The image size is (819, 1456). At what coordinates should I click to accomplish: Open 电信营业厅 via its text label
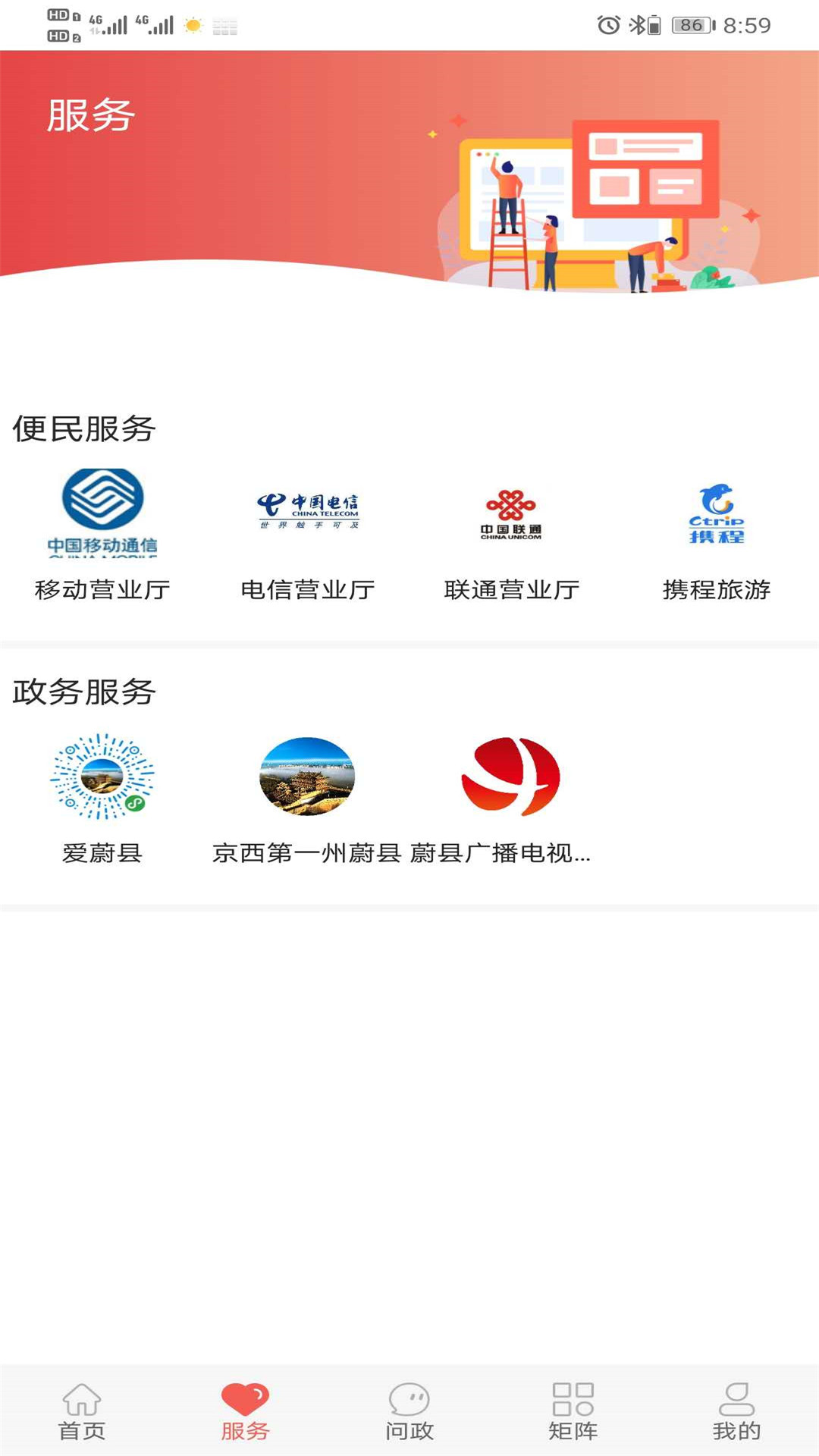point(307,590)
